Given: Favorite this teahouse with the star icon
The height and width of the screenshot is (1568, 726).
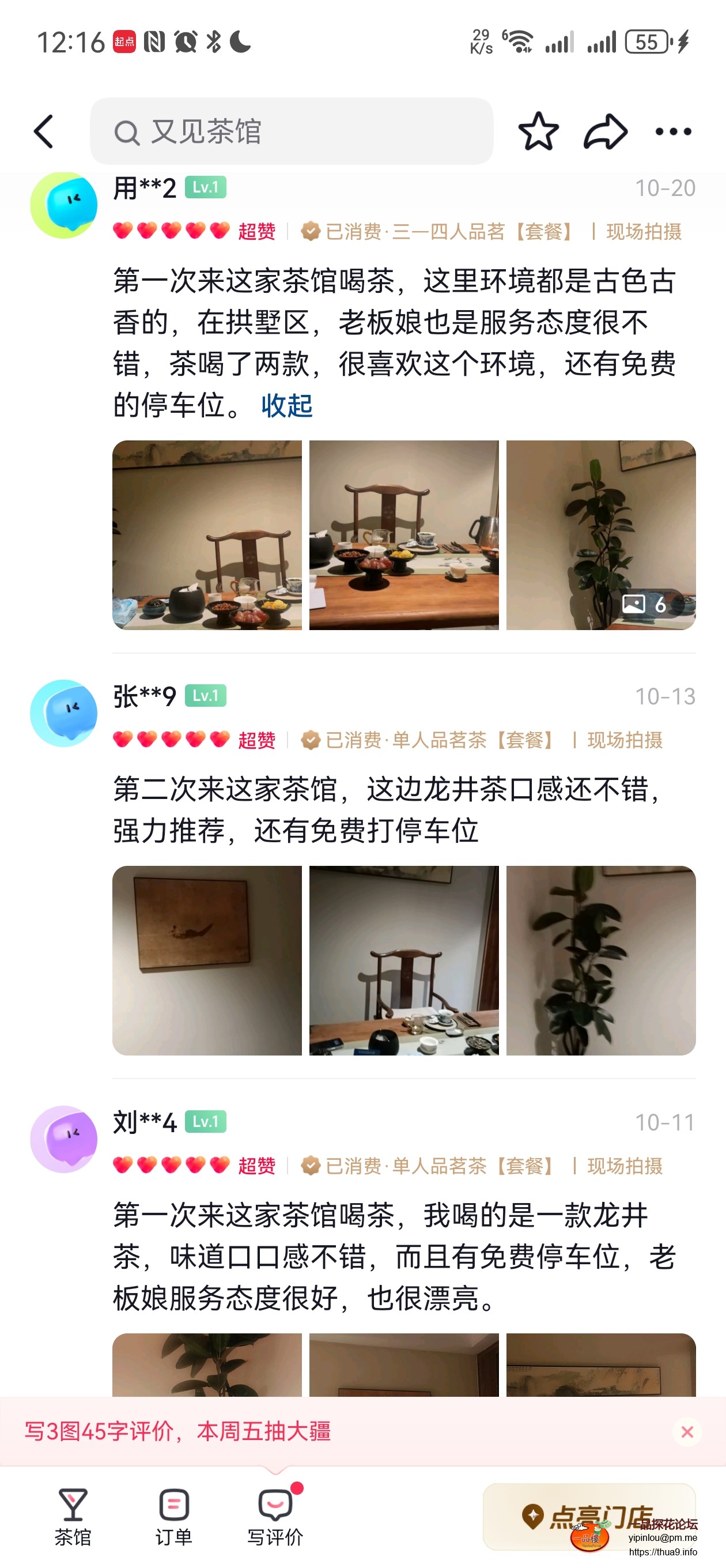Looking at the screenshot, I should point(538,131).
